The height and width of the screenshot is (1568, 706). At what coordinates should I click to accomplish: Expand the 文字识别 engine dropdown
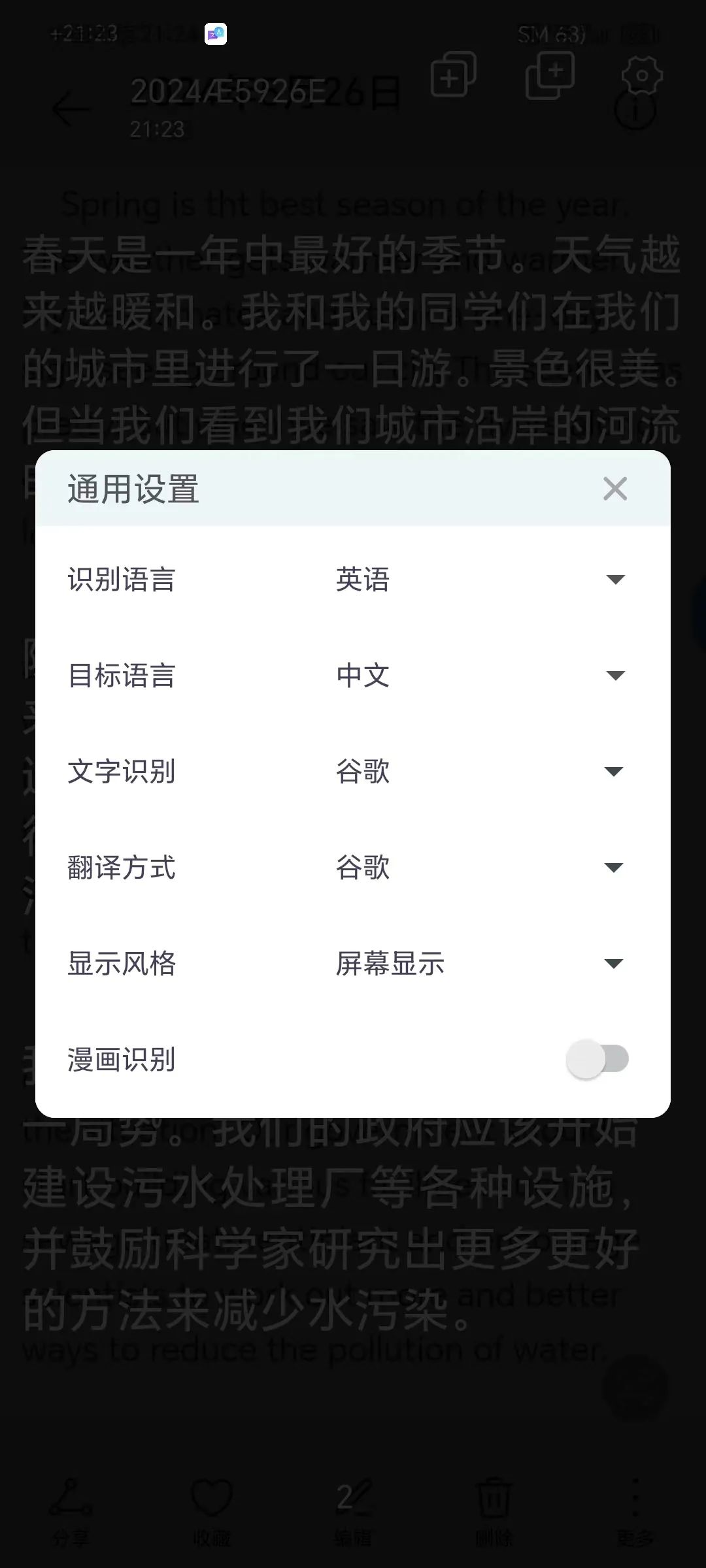click(480, 772)
